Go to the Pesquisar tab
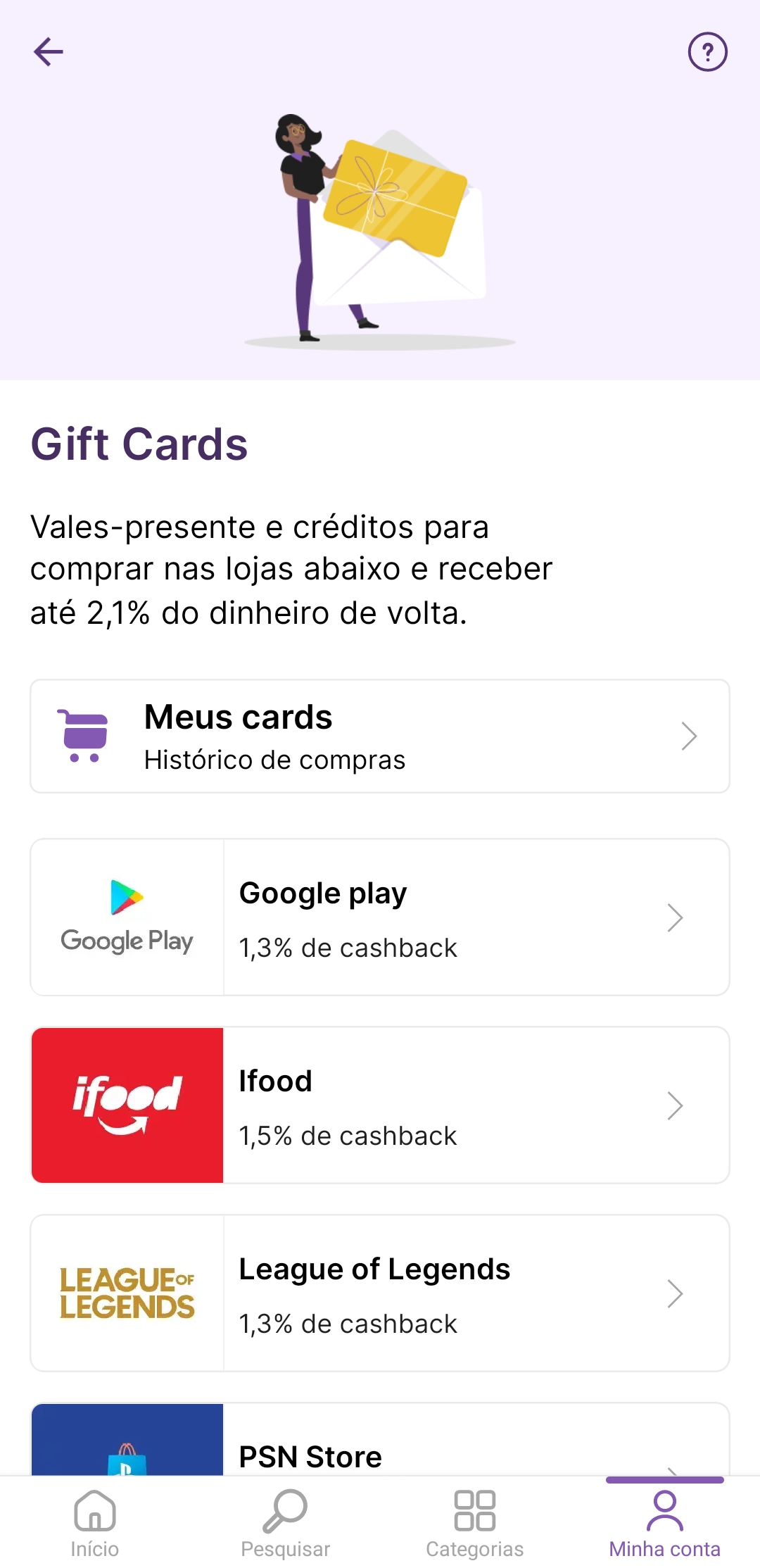This screenshot has height=1568, width=760. pyautogui.click(x=285, y=1523)
